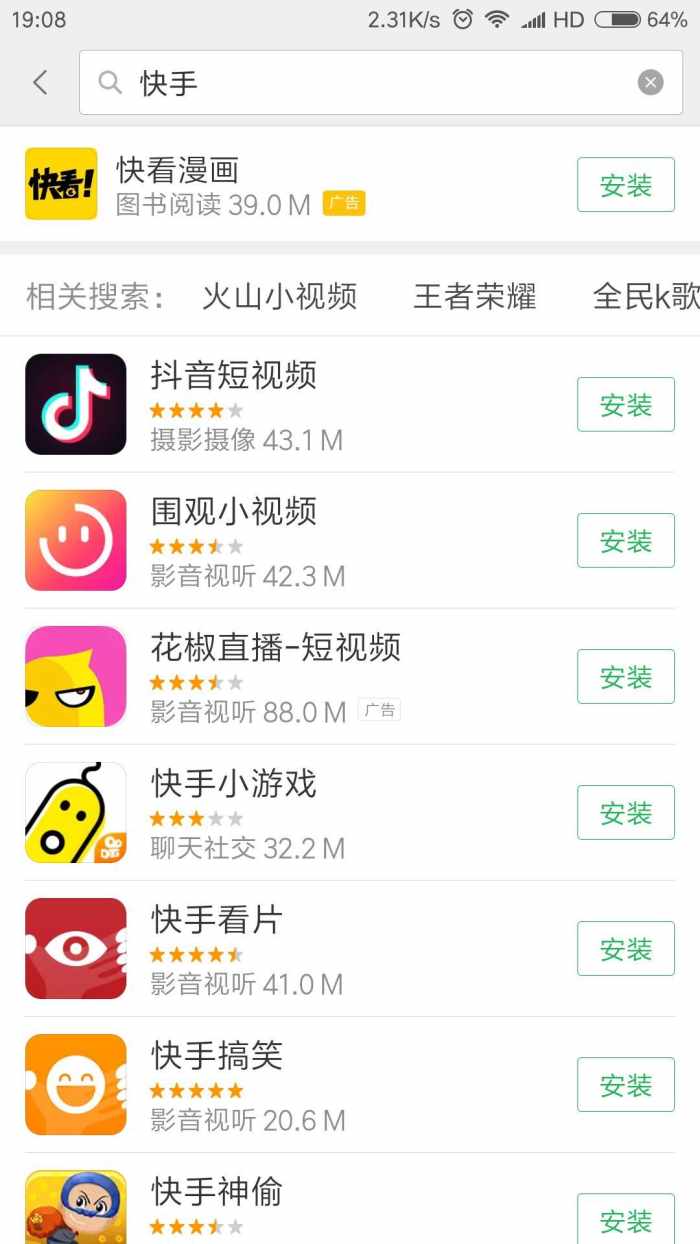Install 快手小游戏

click(x=625, y=813)
